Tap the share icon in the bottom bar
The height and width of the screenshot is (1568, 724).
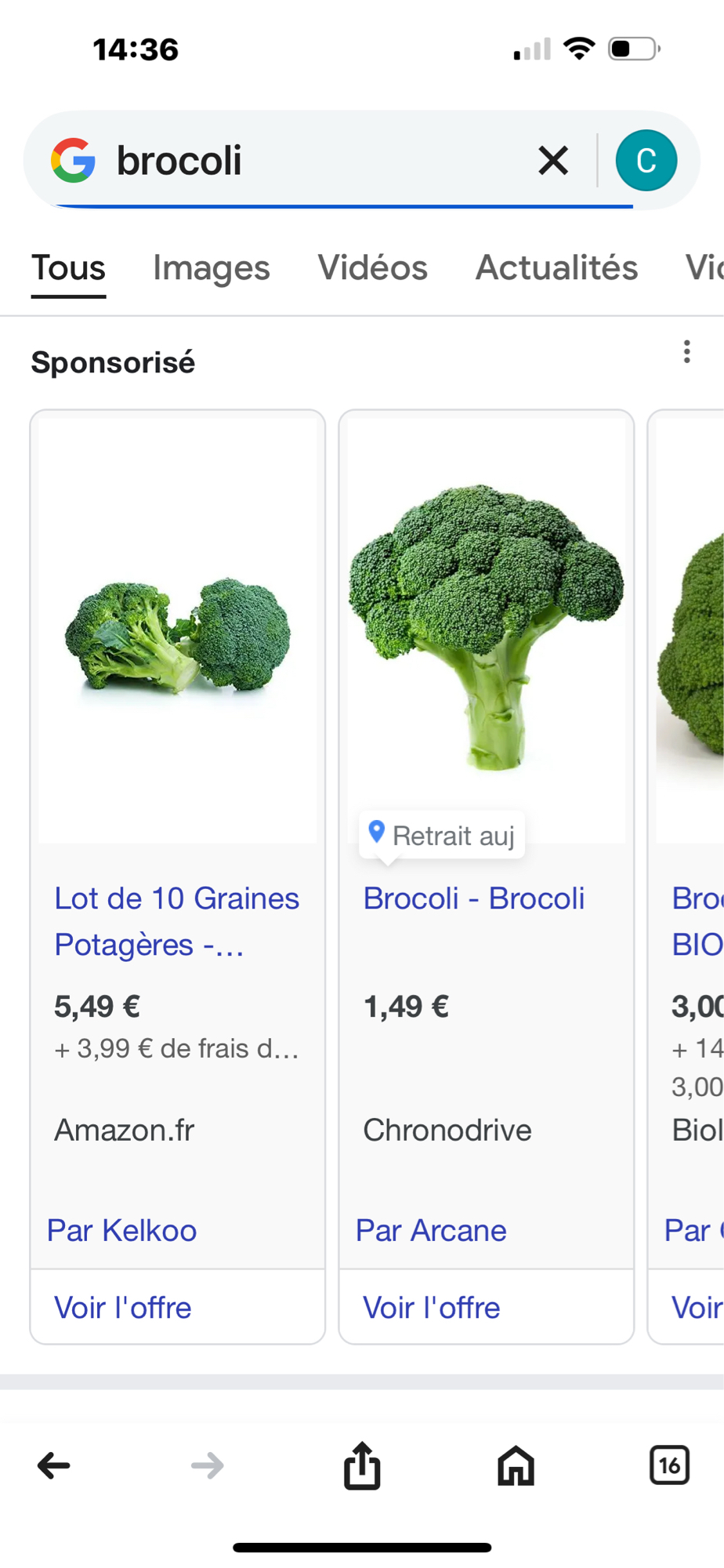[x=361, y=1465]
